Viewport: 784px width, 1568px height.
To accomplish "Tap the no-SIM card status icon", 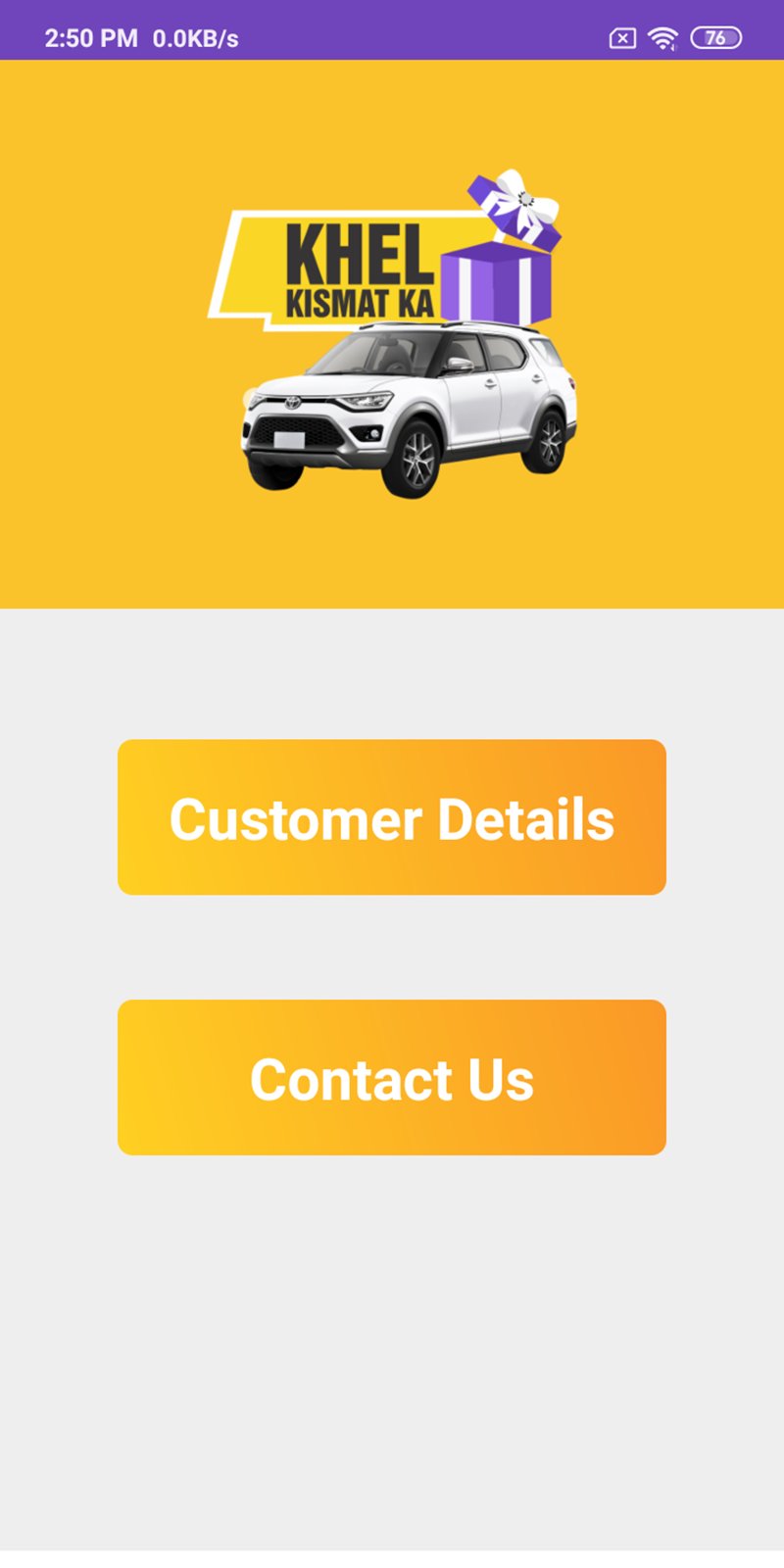I will [x=621, y=37].
